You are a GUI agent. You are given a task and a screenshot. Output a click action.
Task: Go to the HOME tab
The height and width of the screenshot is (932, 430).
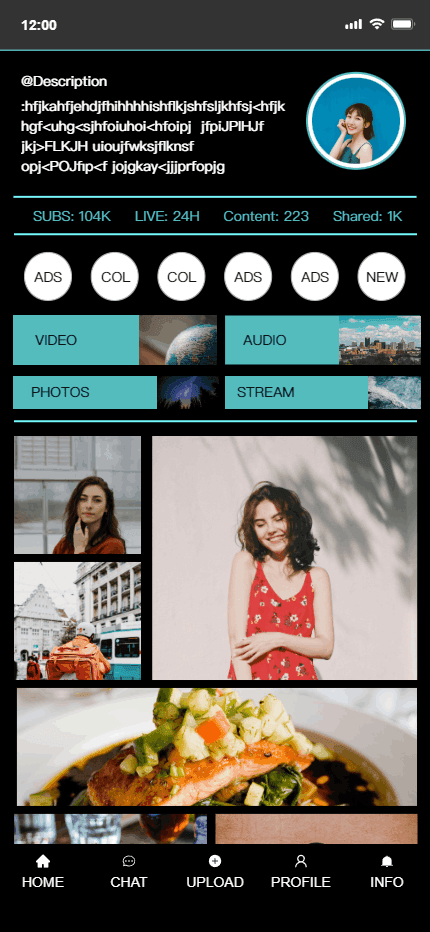click(x=43, y=872)
